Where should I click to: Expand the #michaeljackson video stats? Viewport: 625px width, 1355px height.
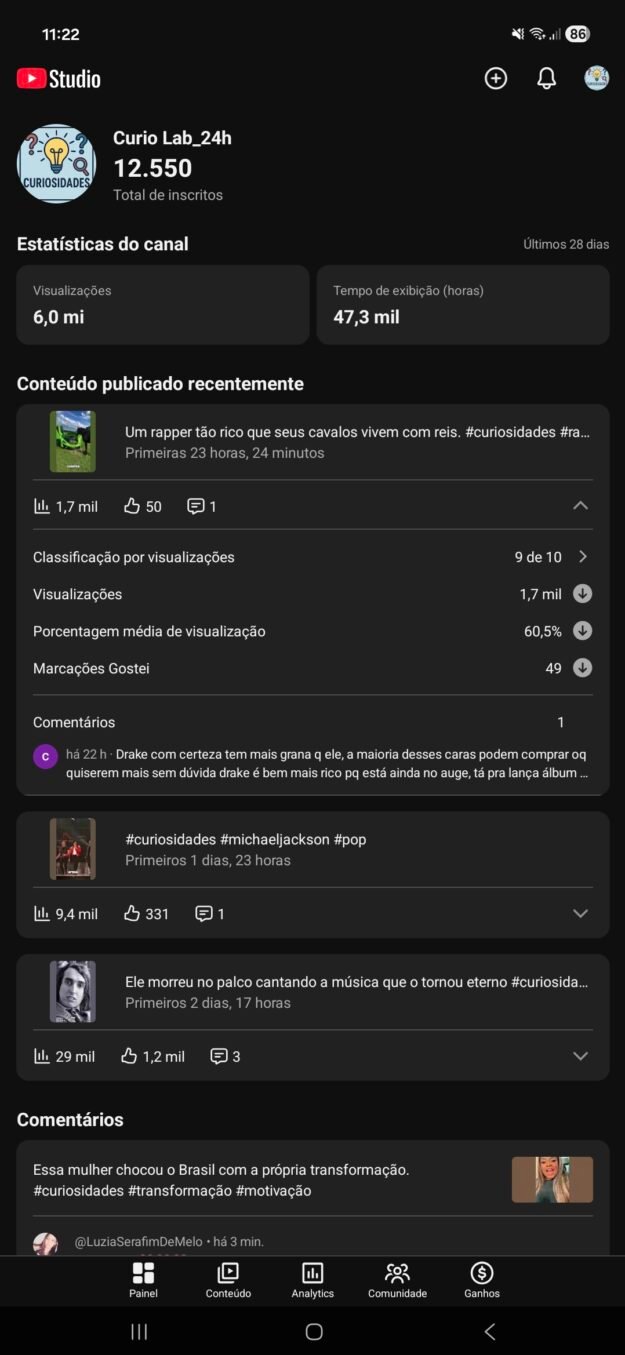point(580,913)
